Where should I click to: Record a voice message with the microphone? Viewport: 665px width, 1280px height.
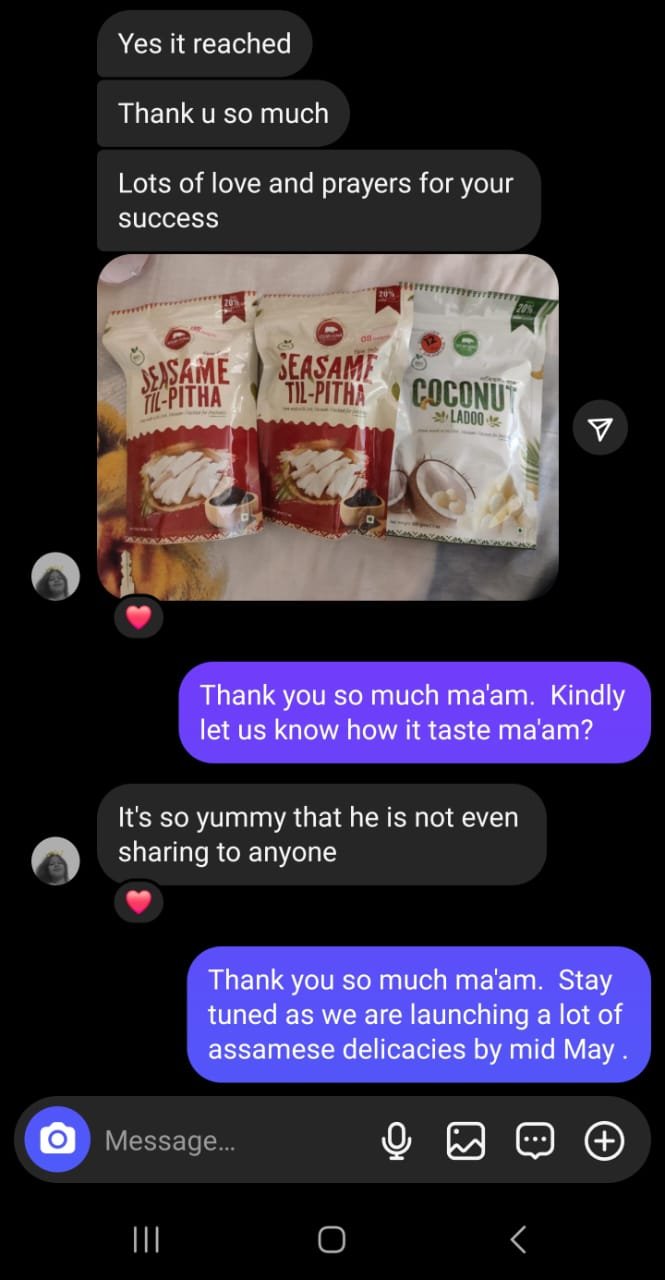(x=397, y=1140)
